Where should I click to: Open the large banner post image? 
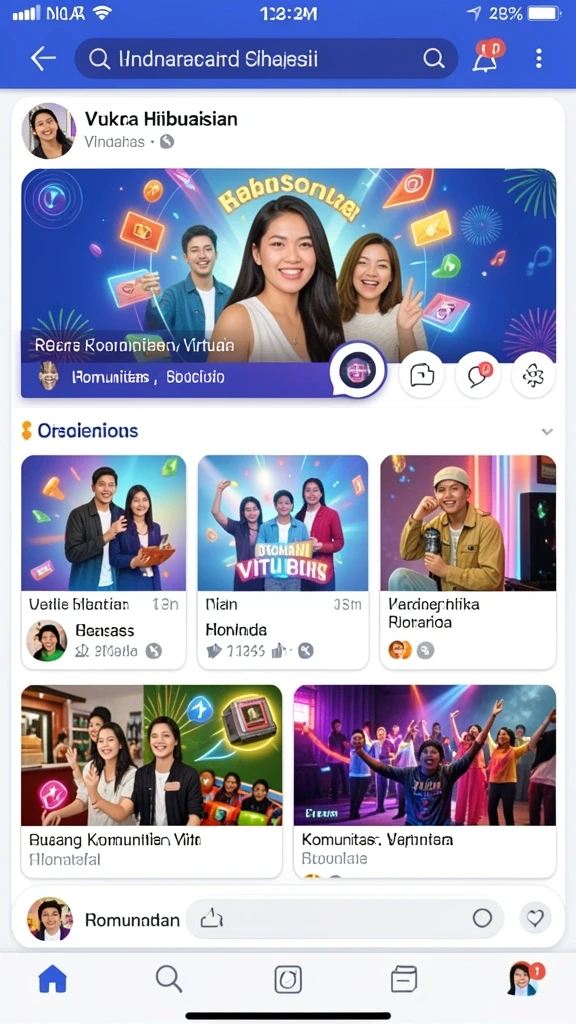[x=288, y=283]
